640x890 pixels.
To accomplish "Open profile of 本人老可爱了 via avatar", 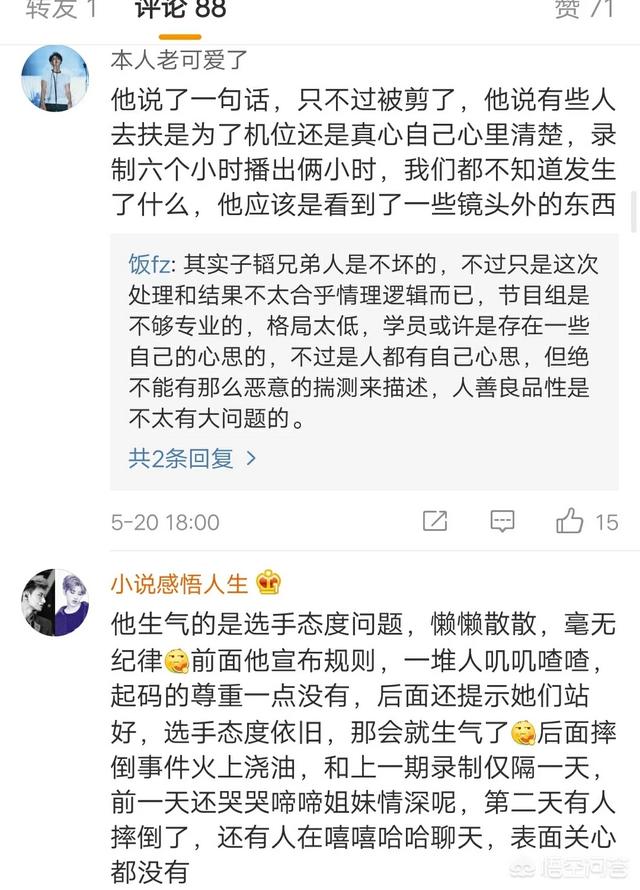I will click(x=56, y=78).
